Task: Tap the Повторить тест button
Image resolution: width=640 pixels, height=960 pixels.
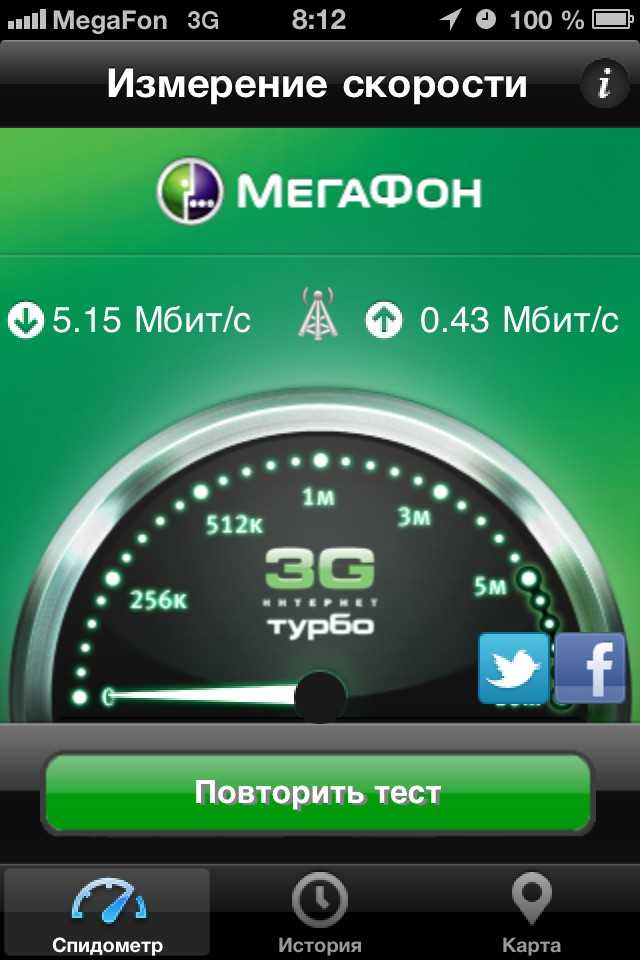Action: (318, 793)
